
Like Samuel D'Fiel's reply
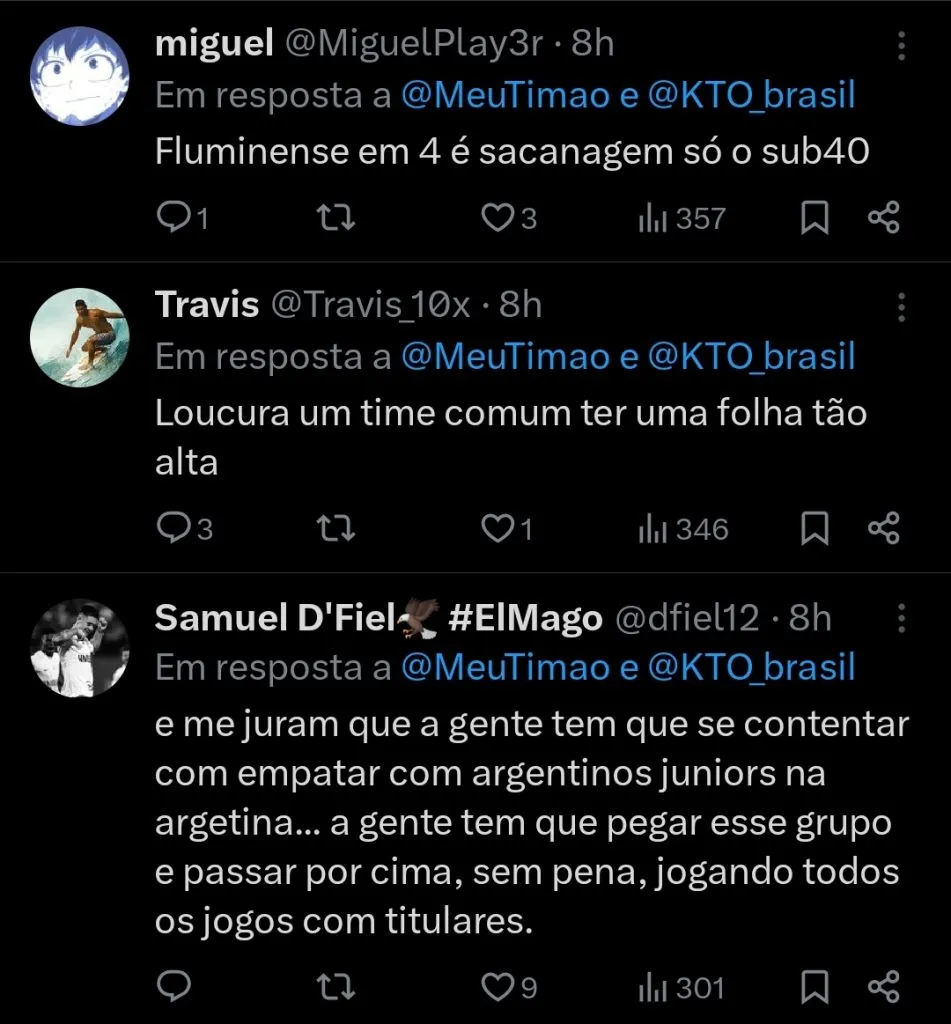(x=498, y=987)
